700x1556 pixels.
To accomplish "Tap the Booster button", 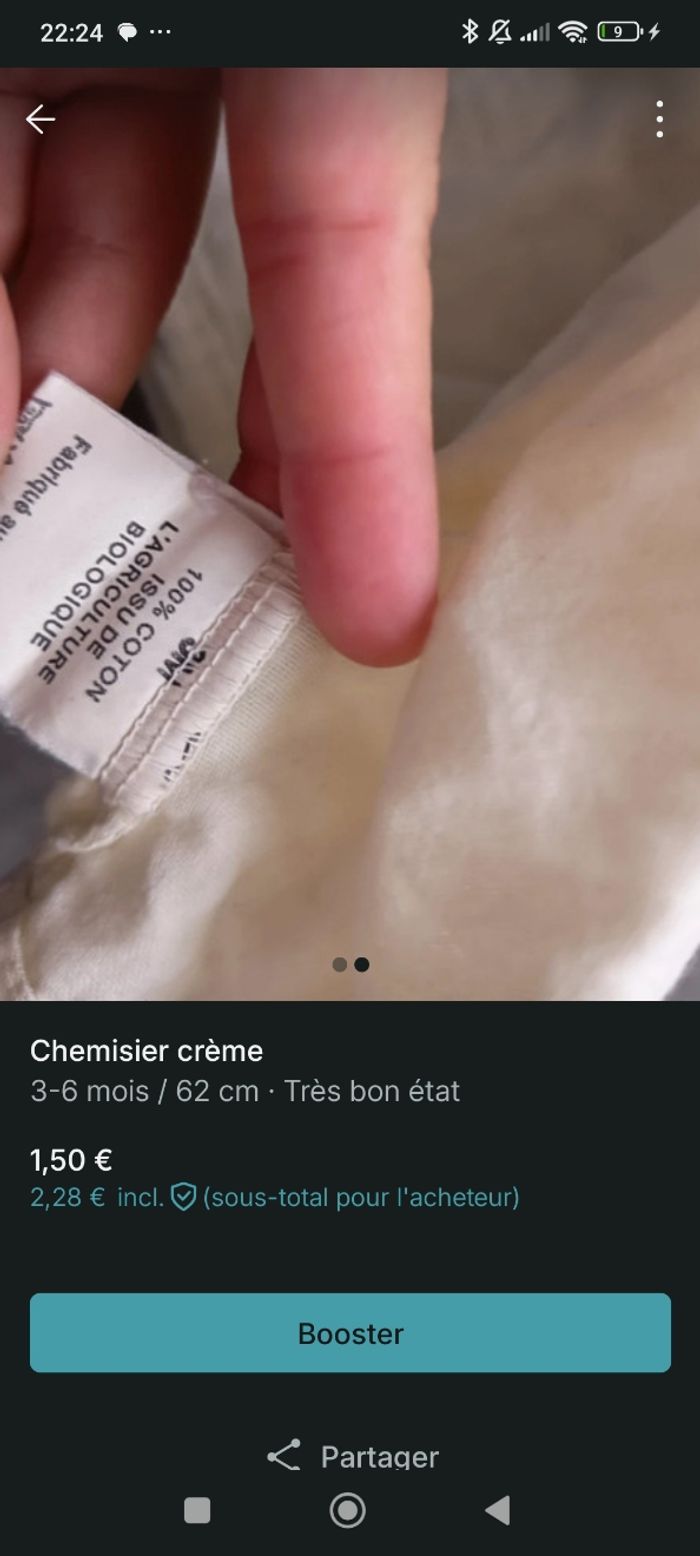I will tap(350, 1332).
